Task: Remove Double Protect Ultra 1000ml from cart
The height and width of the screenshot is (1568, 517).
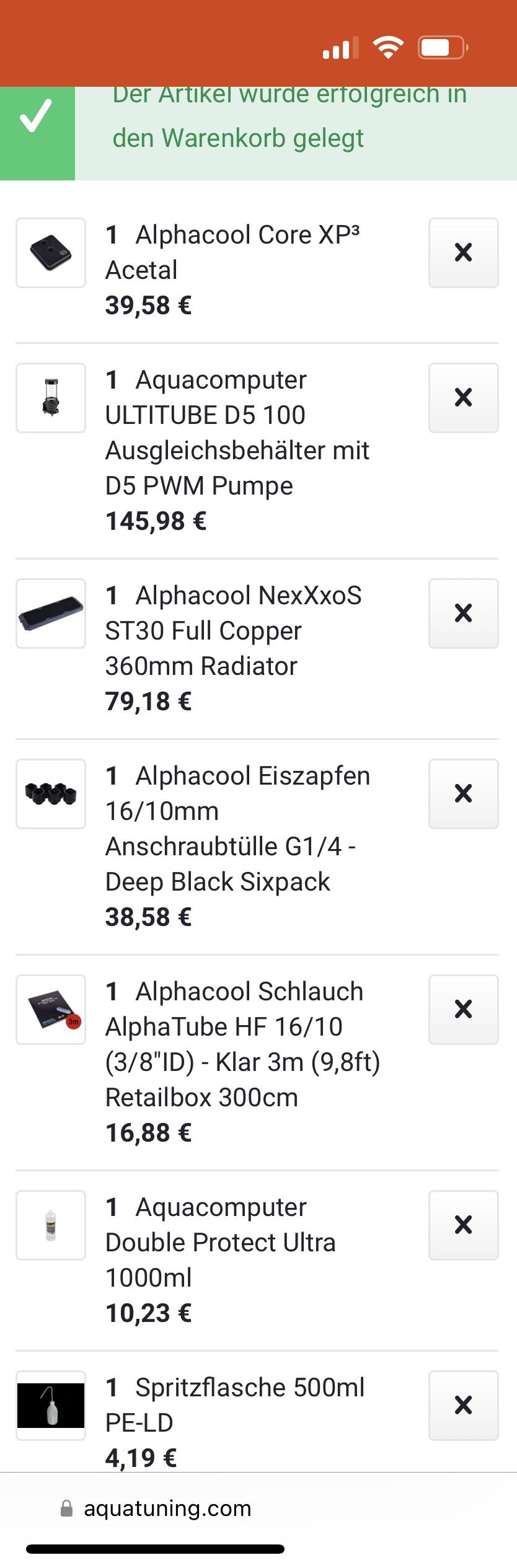Action: [463, 1225]
